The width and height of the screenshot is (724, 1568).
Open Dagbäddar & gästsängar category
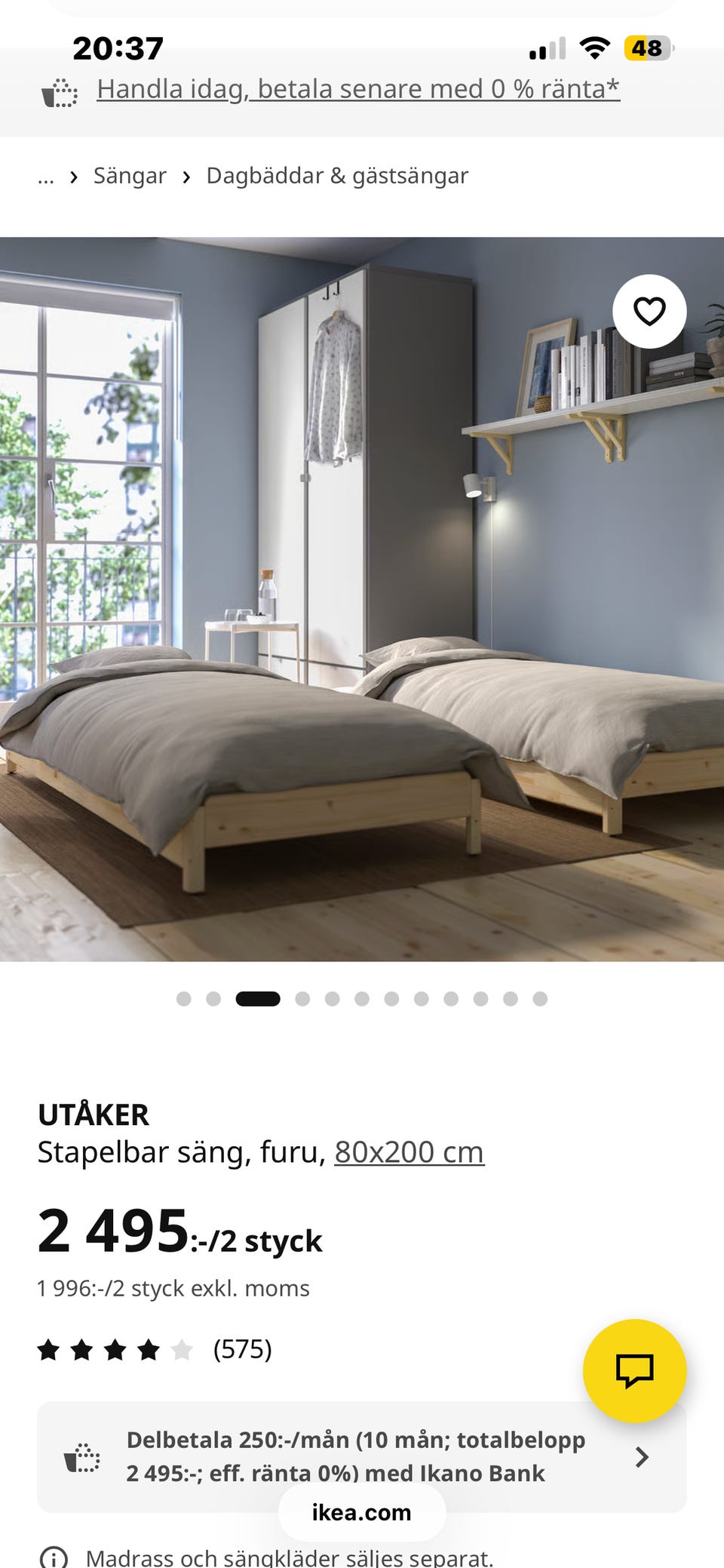pos(336,174)
